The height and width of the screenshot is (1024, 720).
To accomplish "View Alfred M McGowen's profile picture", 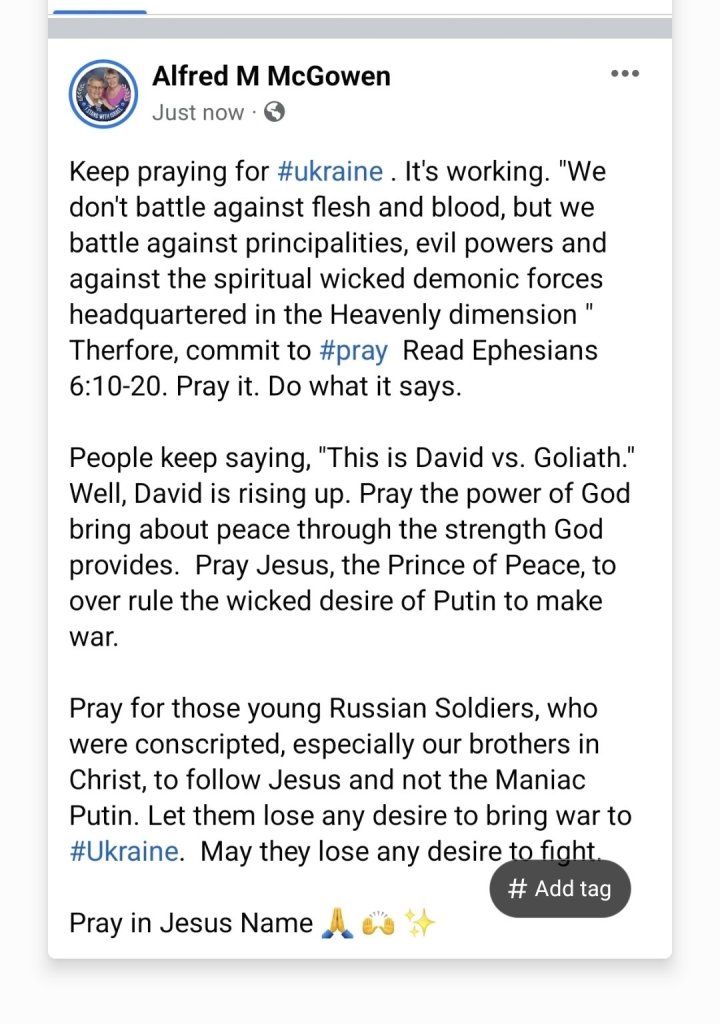I will coord(103,94).
